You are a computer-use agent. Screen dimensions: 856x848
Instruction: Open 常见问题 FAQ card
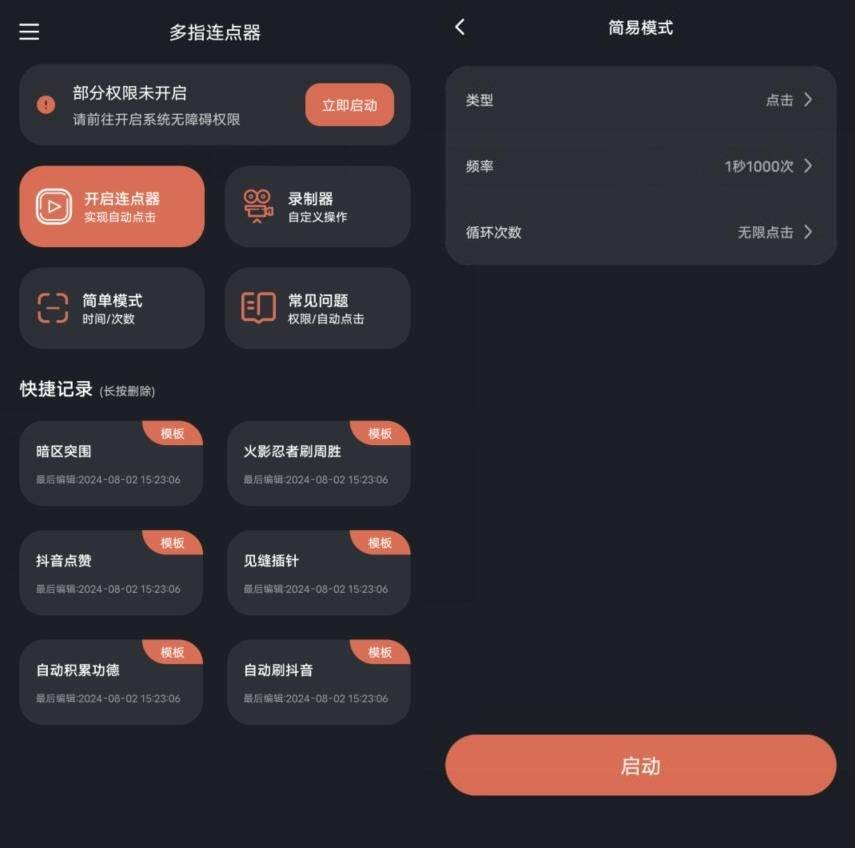[x=317, y=308]
